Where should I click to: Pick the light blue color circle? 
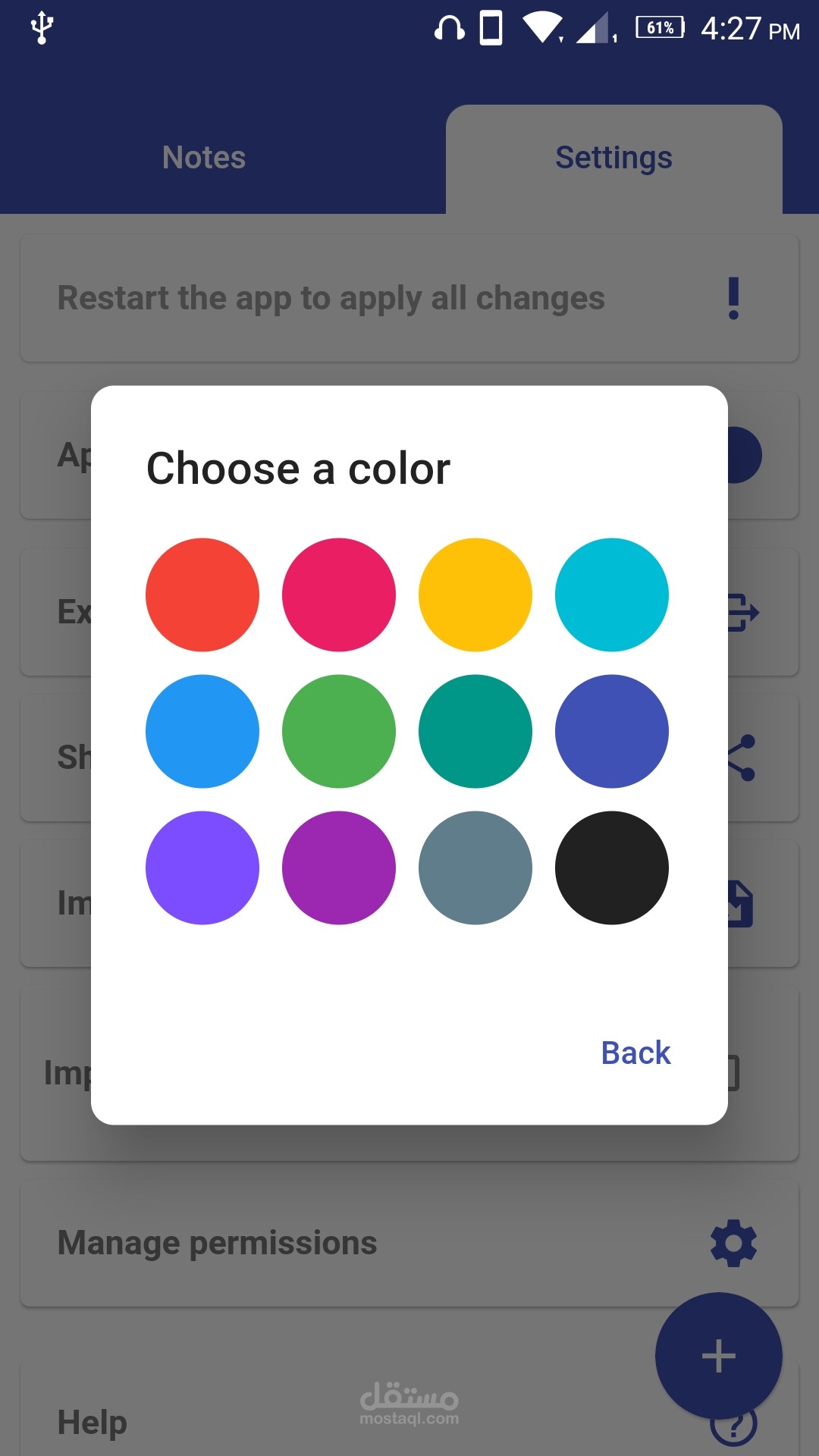202,731
